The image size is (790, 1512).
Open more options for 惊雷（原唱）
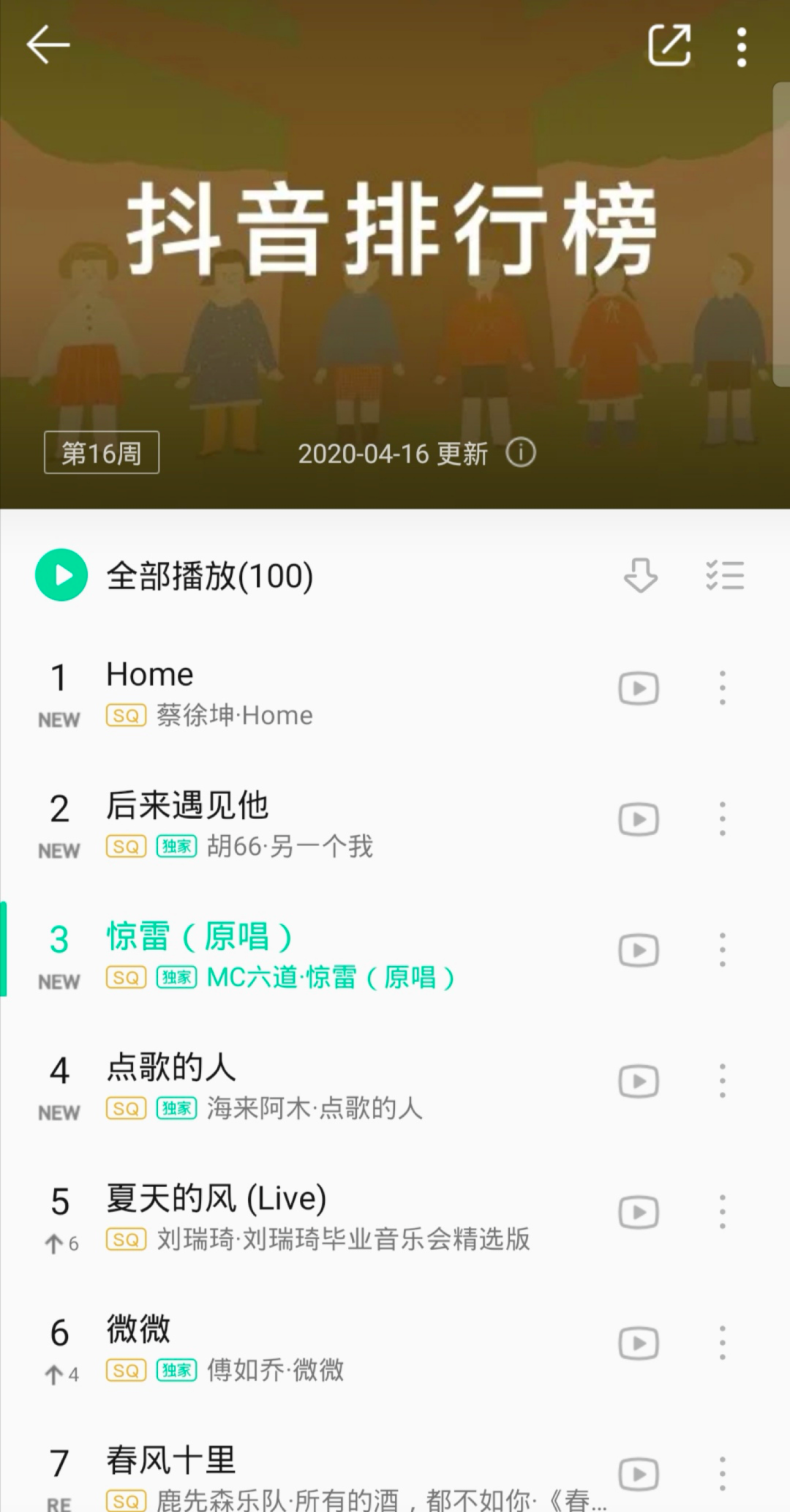(x=722, y=950)
